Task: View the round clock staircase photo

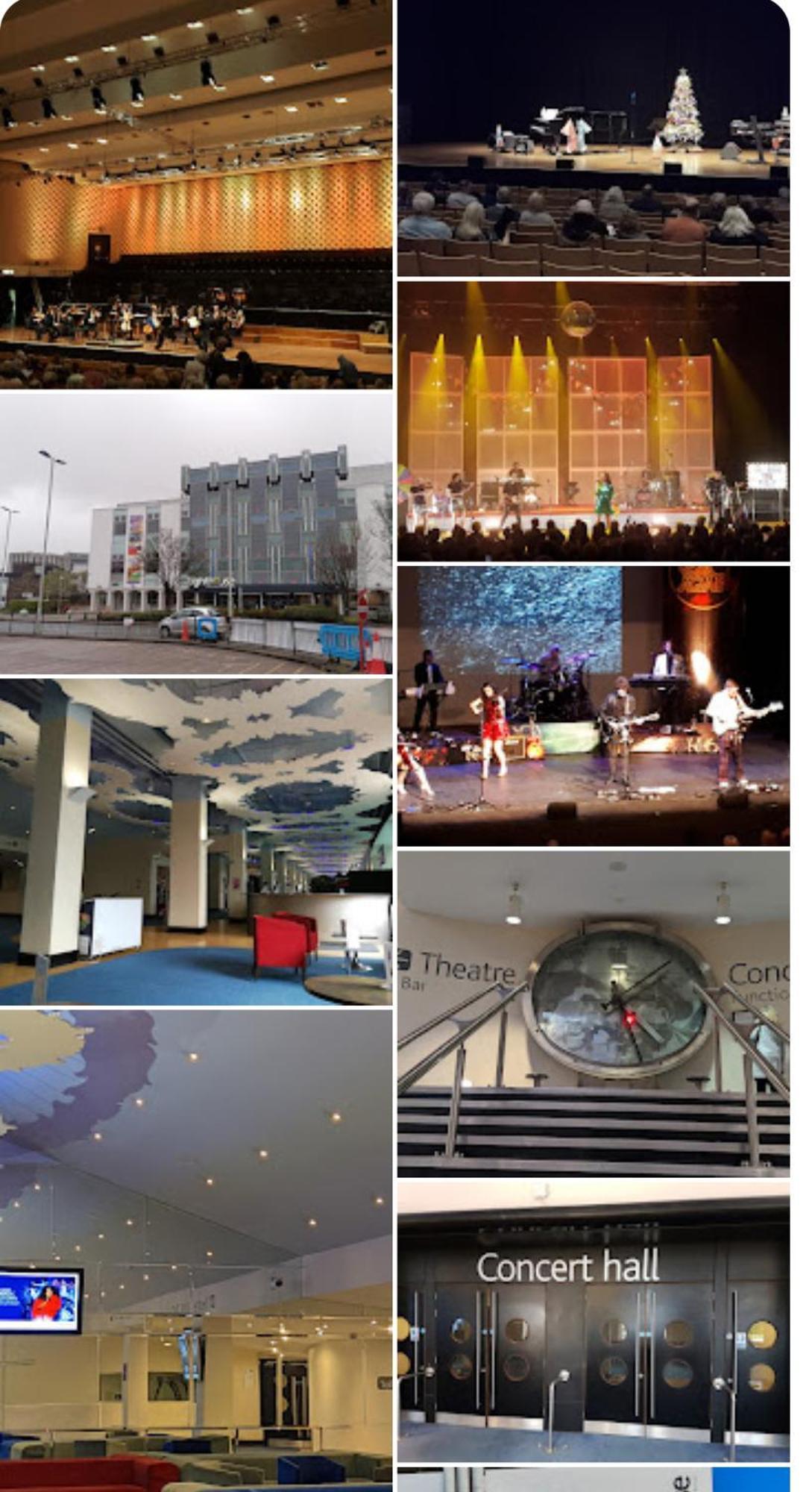Action: point(593,1013)
